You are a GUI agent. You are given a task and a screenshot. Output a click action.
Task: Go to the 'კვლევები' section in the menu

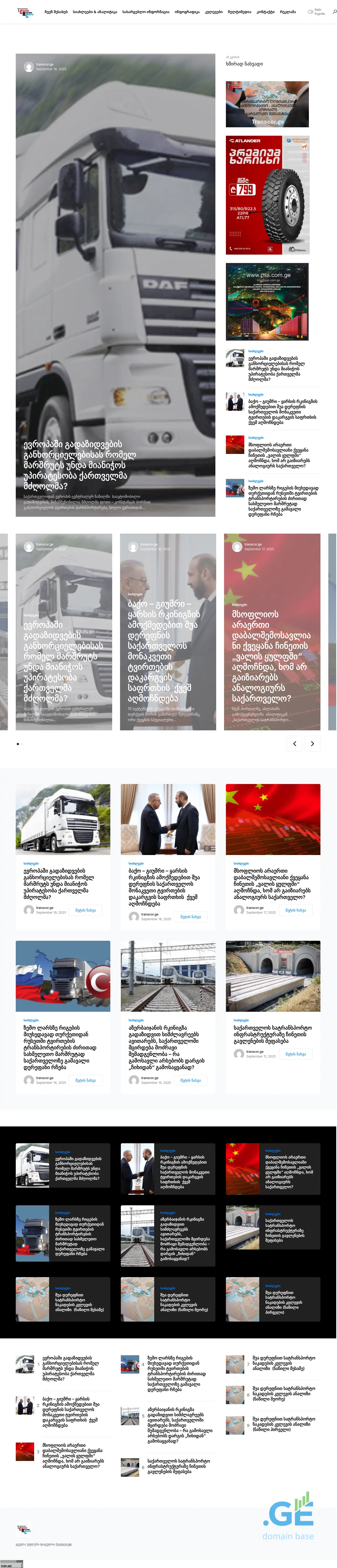214,12
